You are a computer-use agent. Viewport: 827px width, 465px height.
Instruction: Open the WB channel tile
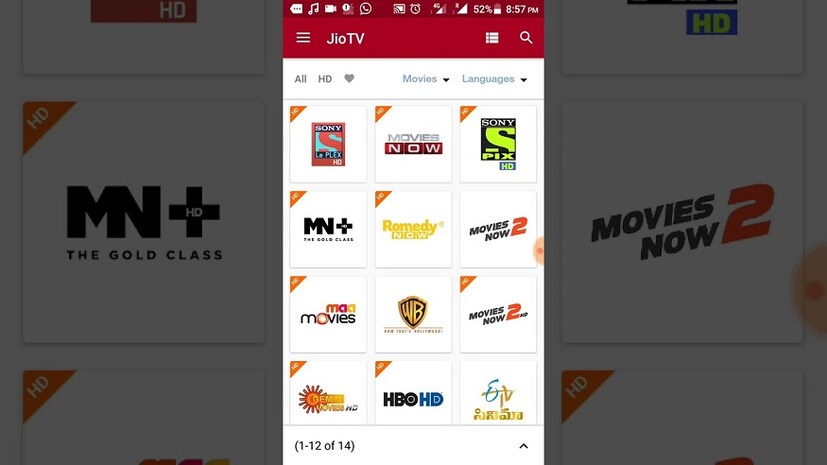coord(413,314)
